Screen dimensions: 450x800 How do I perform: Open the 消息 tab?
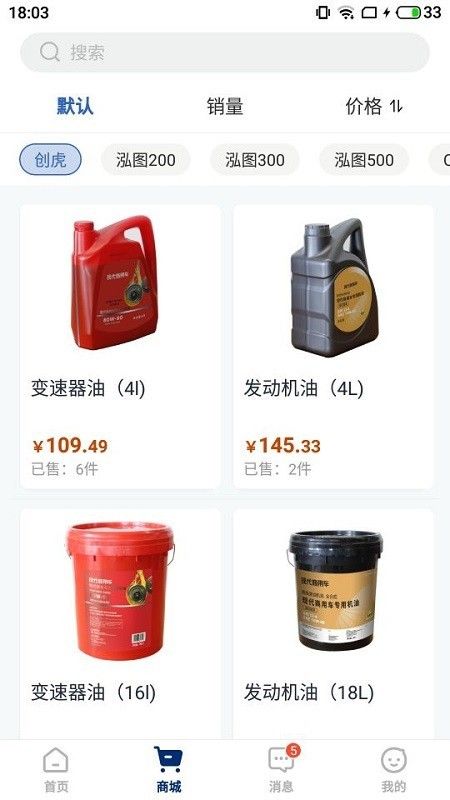(281, 770)
